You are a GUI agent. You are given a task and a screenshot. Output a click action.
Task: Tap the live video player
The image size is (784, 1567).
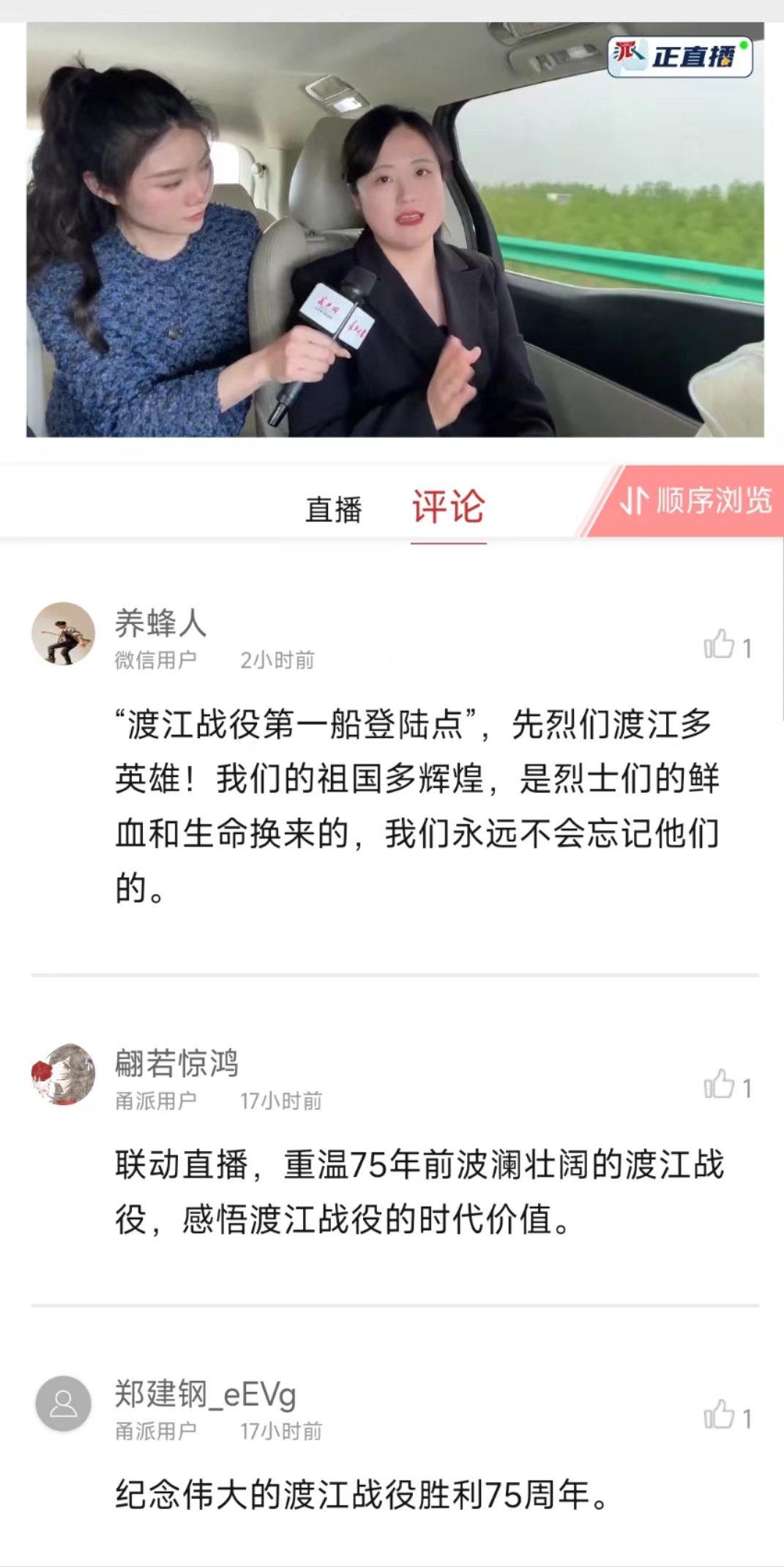(395, 230)
